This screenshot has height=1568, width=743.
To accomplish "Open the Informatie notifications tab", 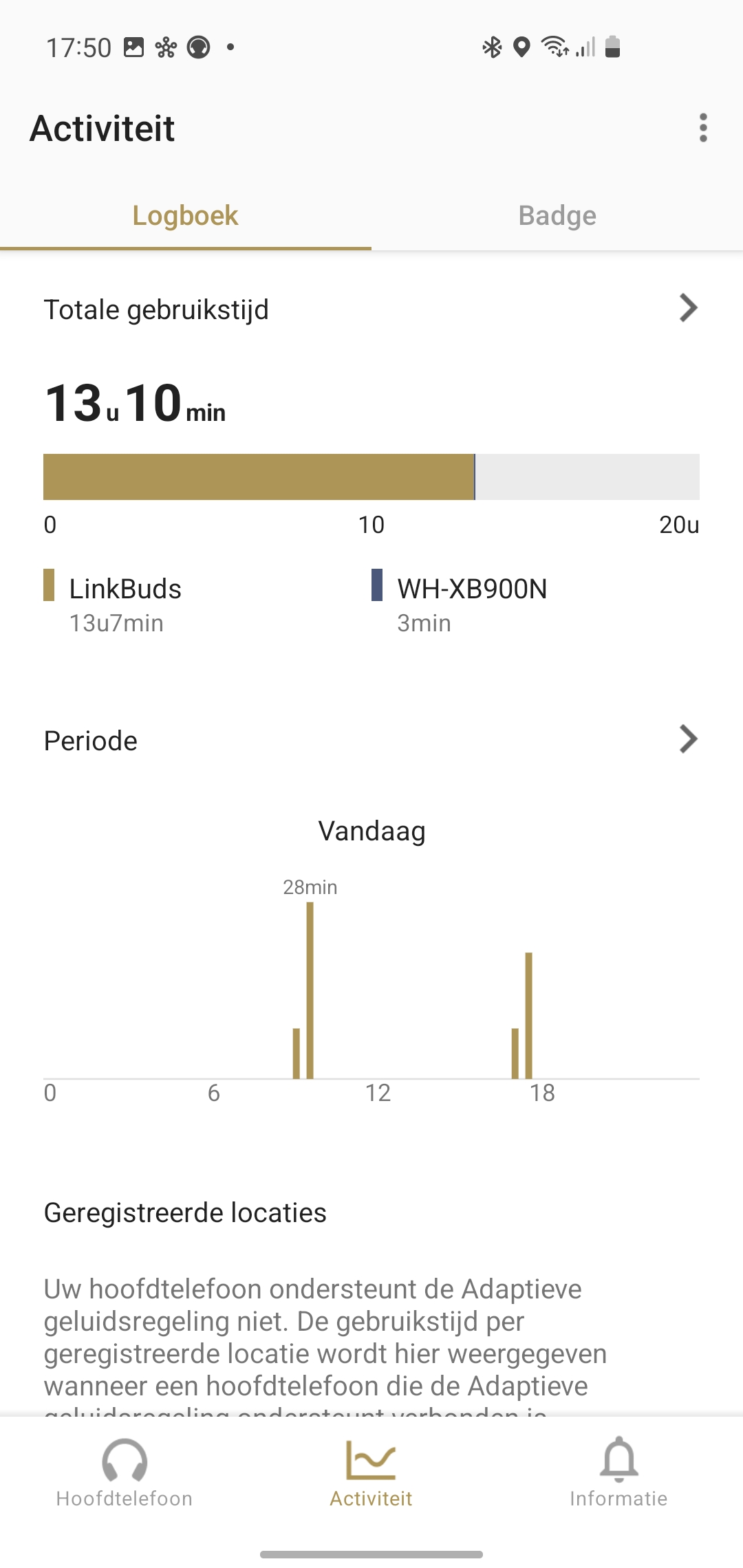I will pyautogui.click(x=618, y=1473).
